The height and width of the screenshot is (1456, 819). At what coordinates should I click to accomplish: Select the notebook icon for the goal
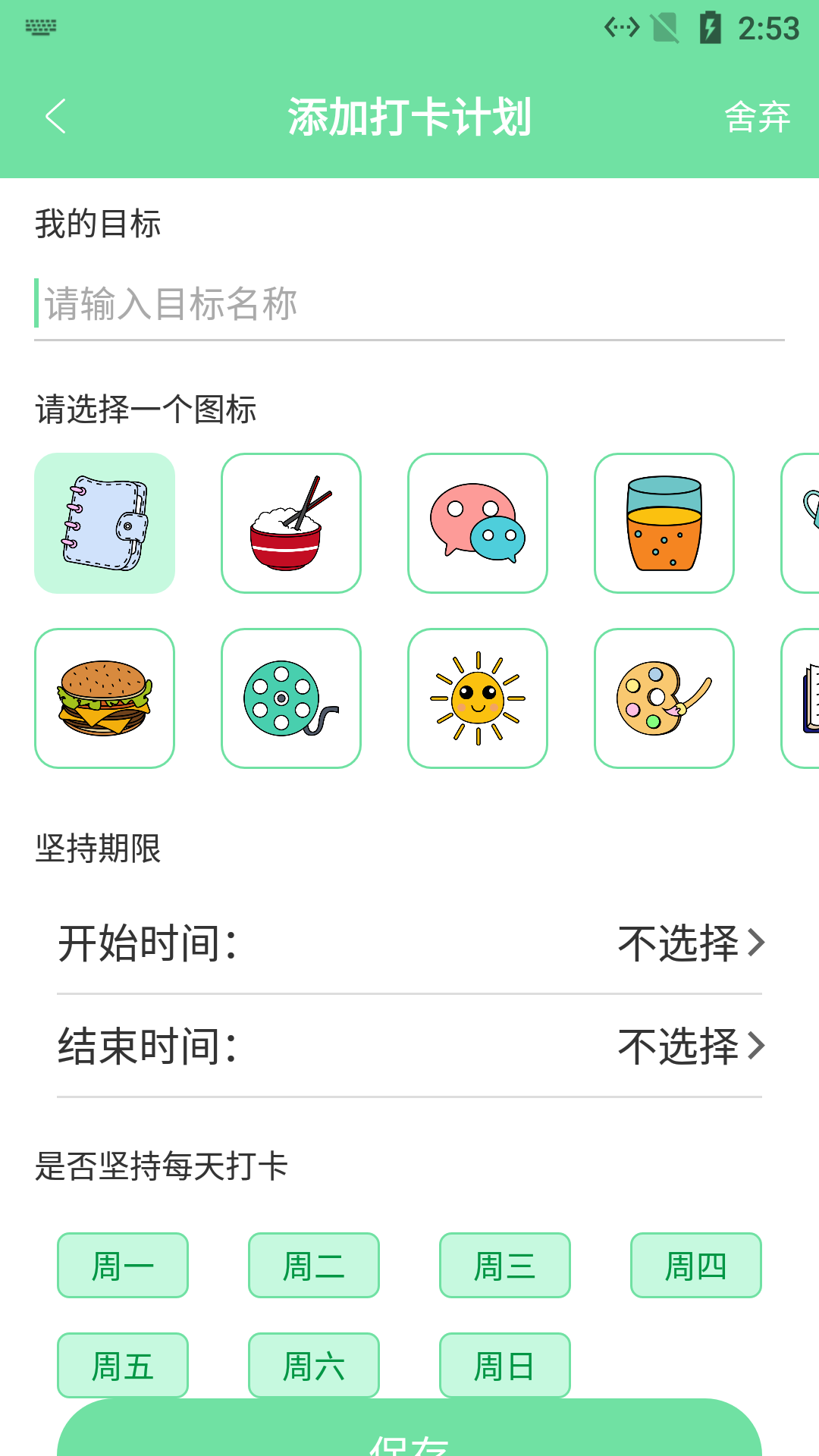[105, 522]
